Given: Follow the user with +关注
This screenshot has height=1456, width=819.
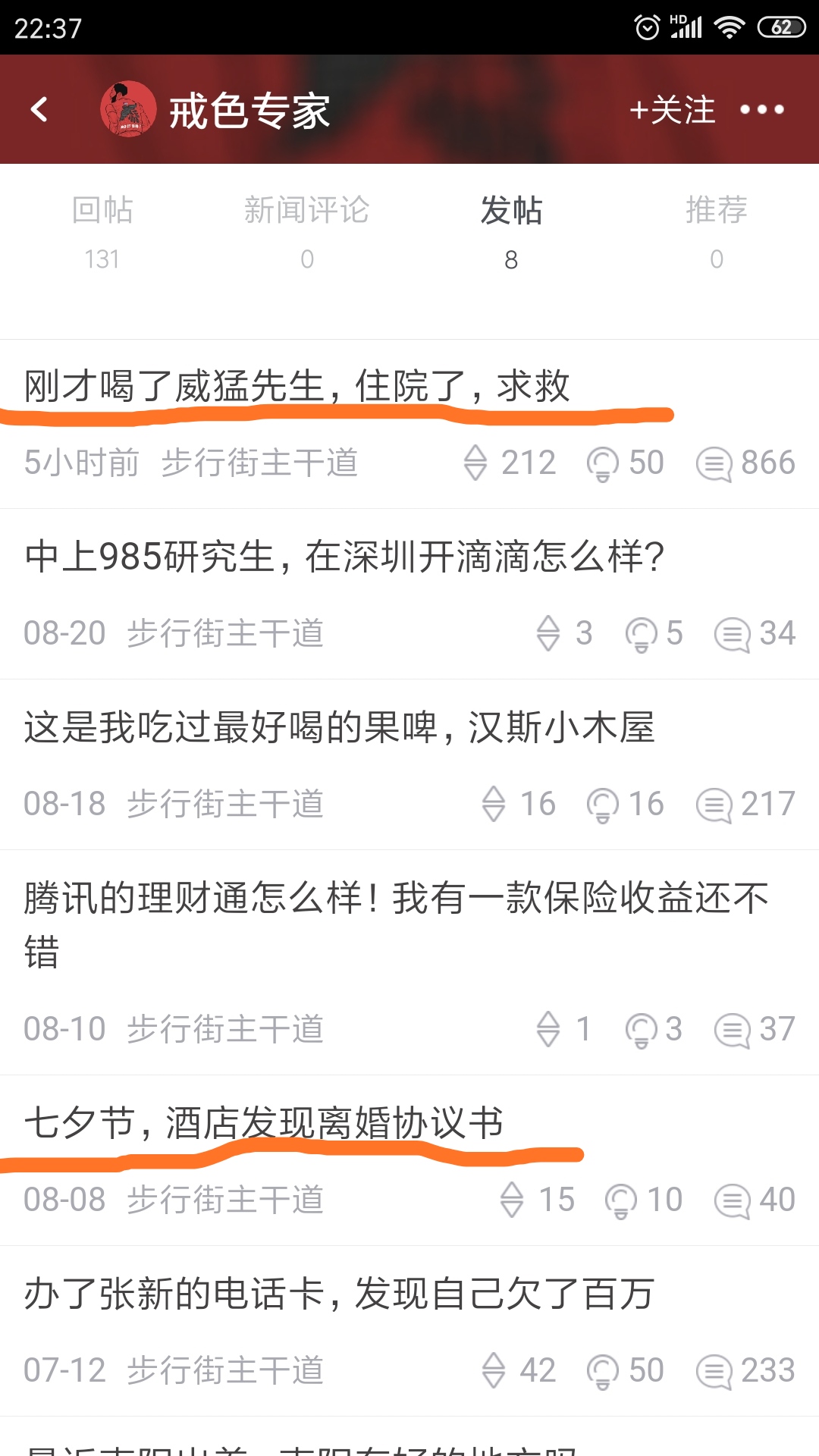Looking at the screenshot, I should click(672, 110).
